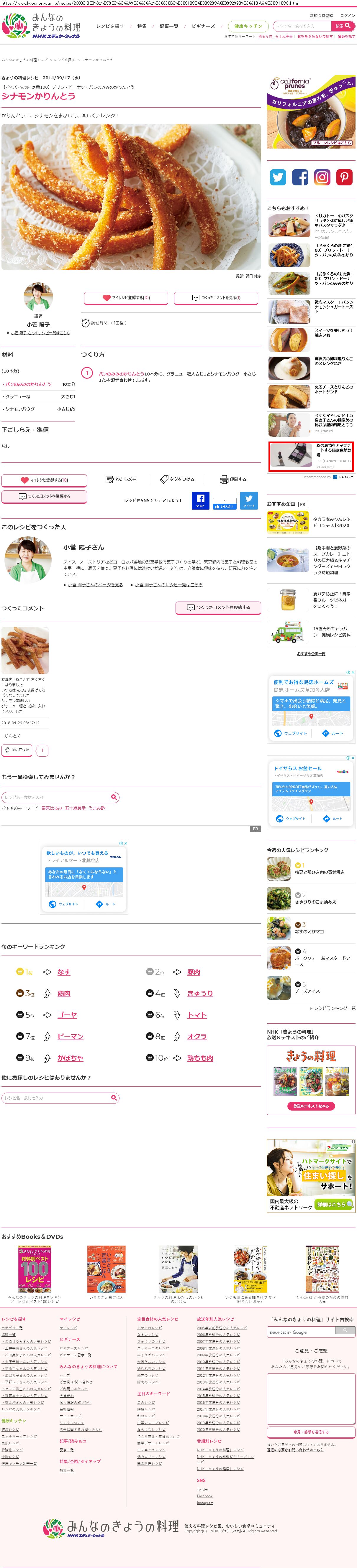Open the Twitter social icon
The image size is (357, 1568).
click(x=279, y=177)
